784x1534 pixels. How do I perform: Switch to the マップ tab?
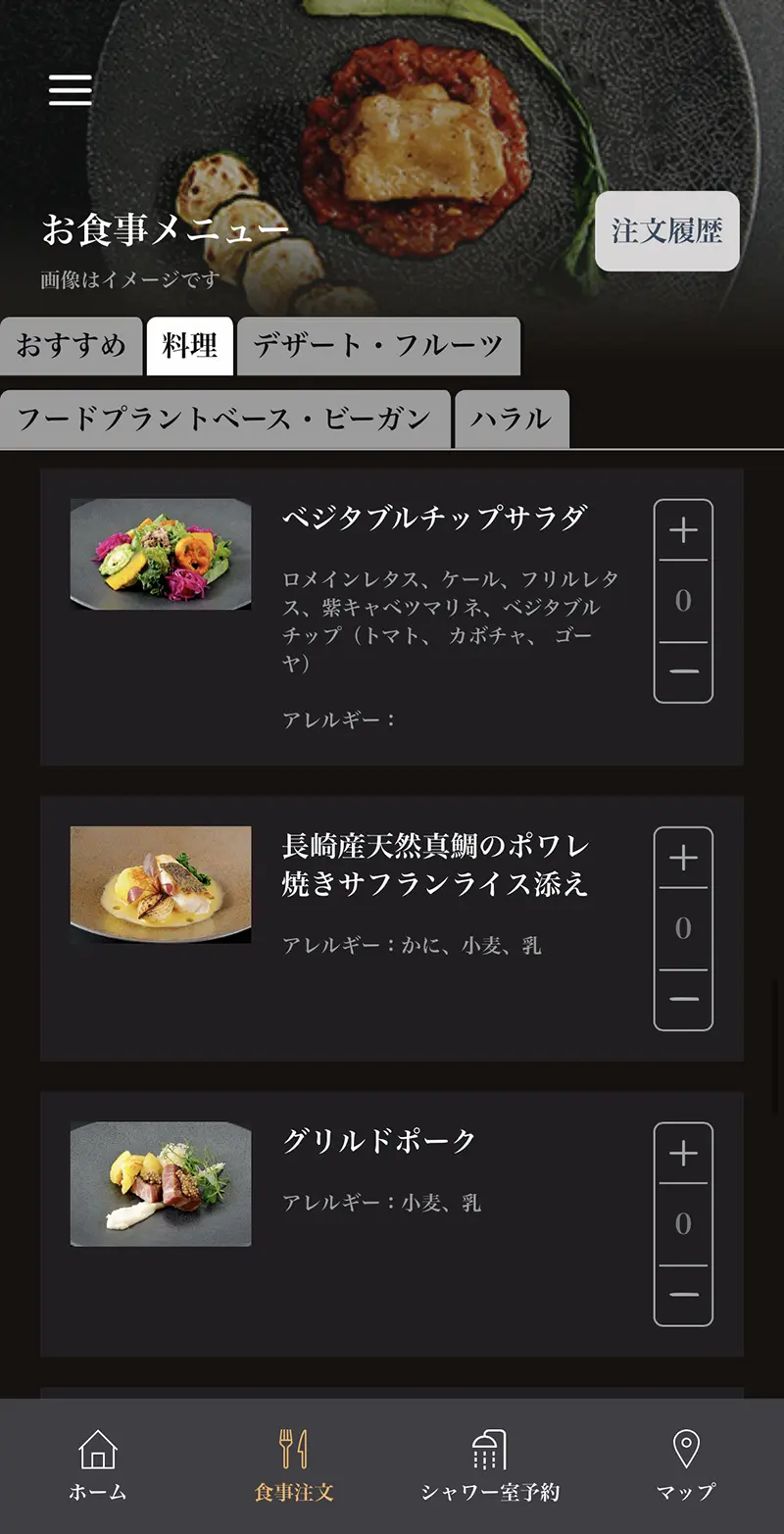point(686,1466)
